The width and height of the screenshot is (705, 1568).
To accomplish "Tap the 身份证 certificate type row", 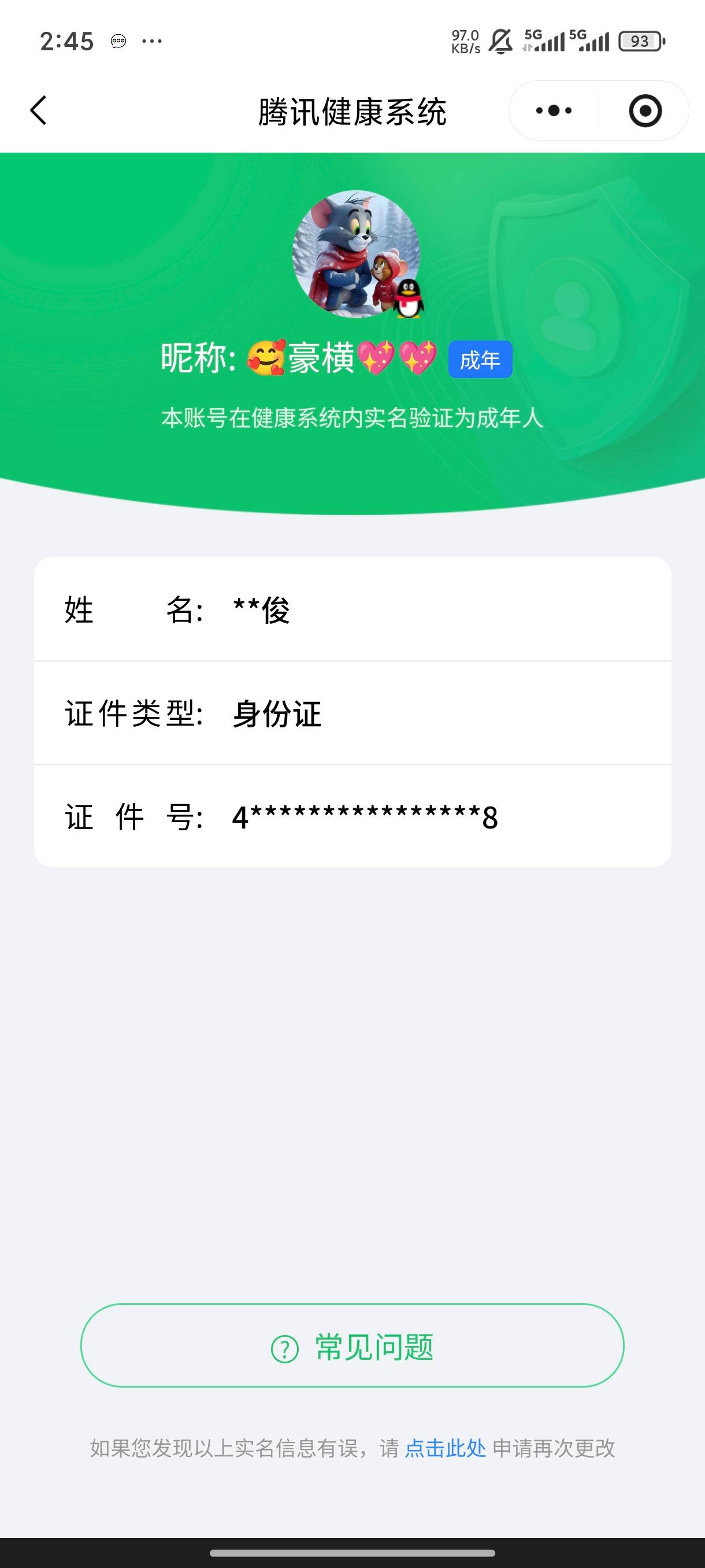I will coord(351,715).
